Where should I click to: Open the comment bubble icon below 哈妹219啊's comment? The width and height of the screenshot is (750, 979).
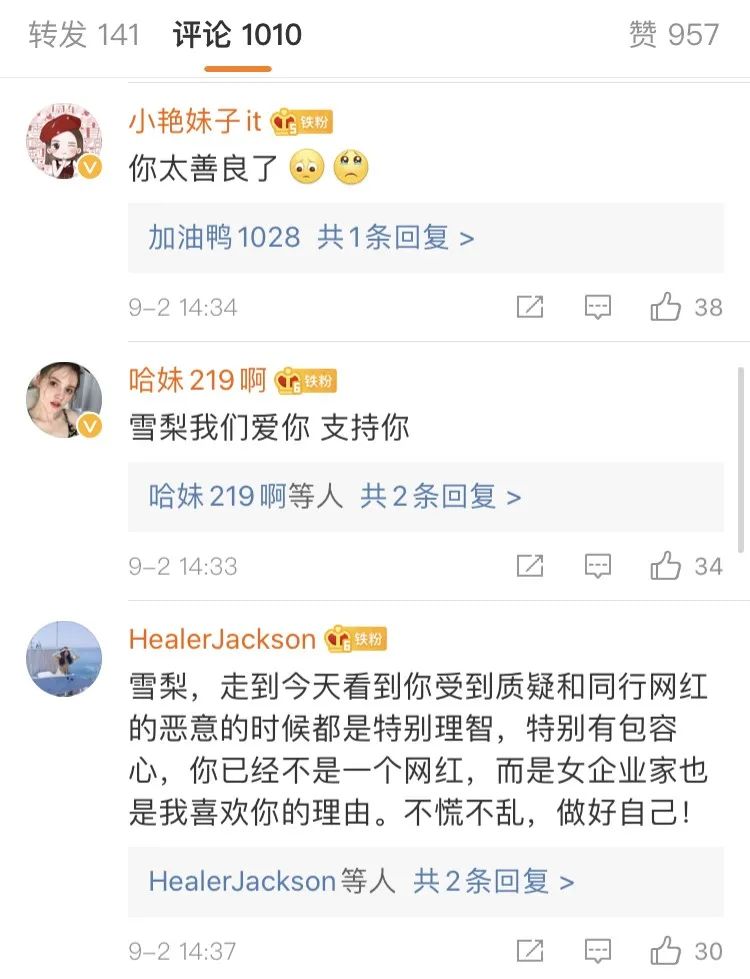tap(597, 566)
